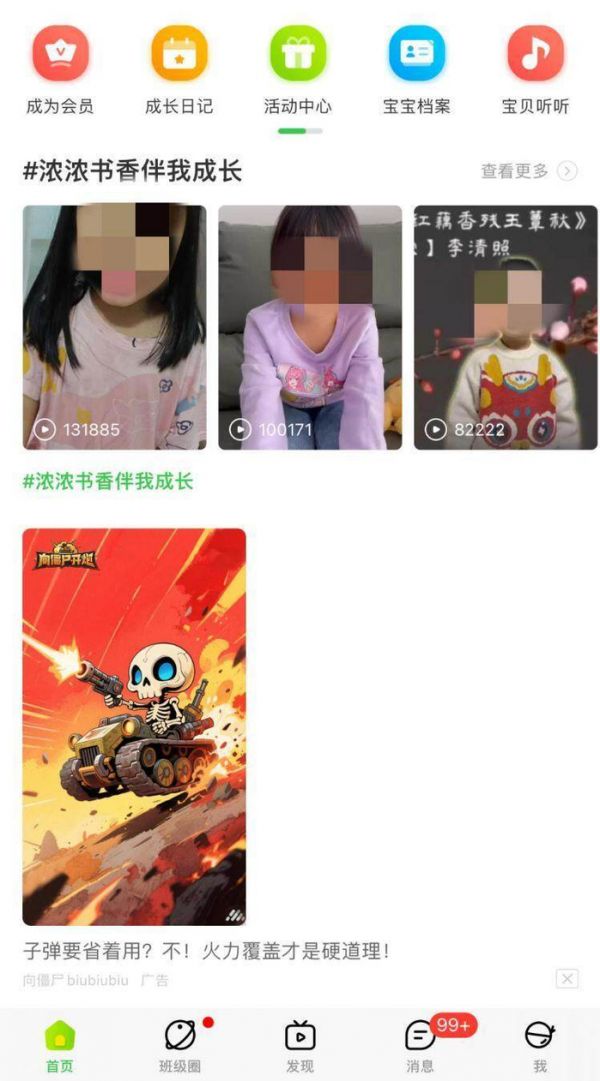Play the video with 100171 views

tap(310, 327)
